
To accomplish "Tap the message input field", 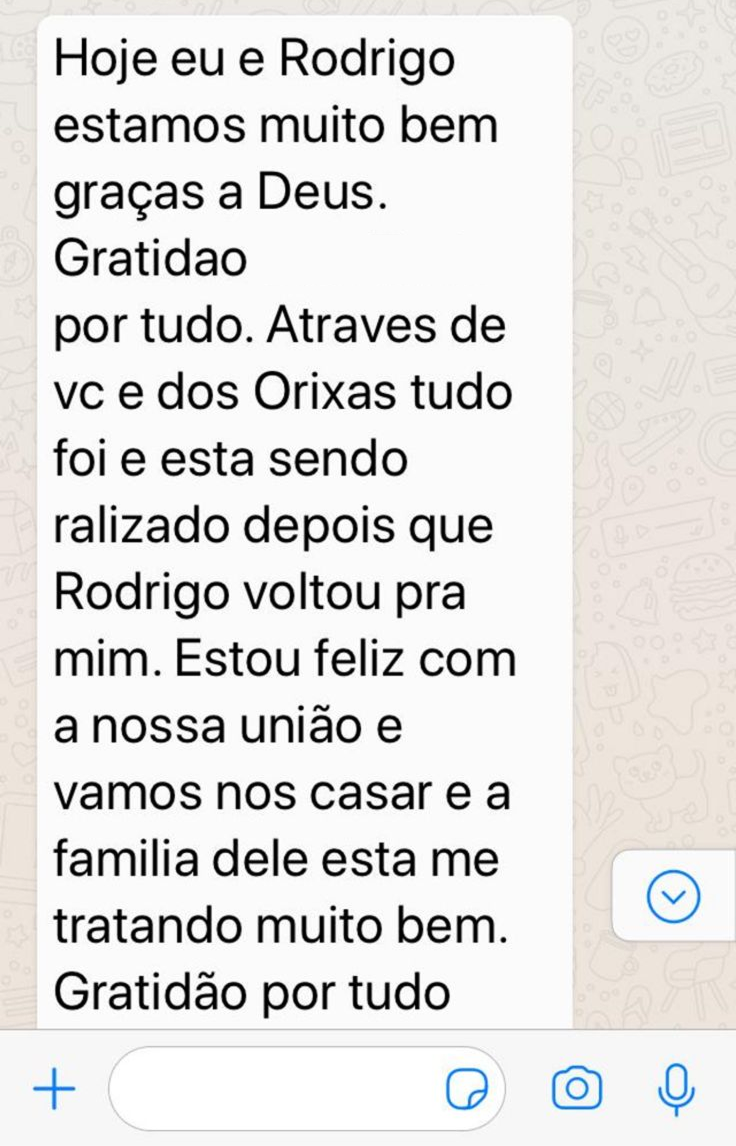I will 275,1089.
